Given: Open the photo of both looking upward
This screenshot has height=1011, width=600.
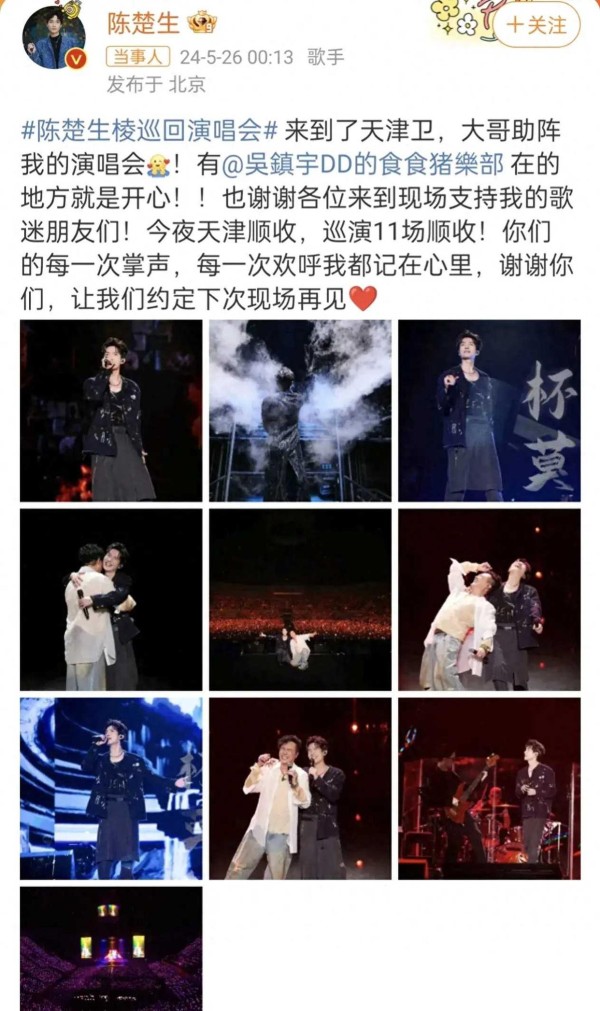Looking at the screenshot, I should (489, 600).
